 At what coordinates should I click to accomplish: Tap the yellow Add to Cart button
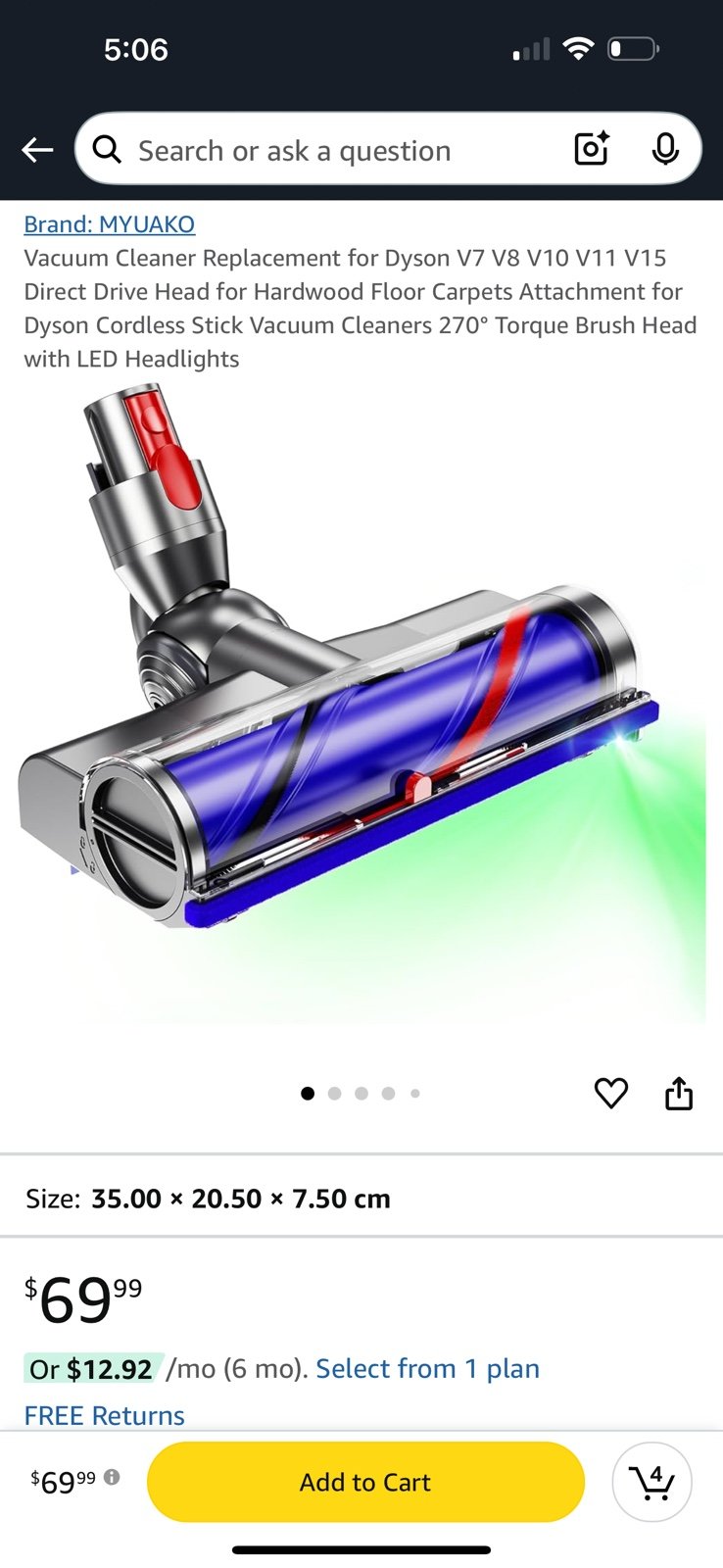[x=365, y=1482]
